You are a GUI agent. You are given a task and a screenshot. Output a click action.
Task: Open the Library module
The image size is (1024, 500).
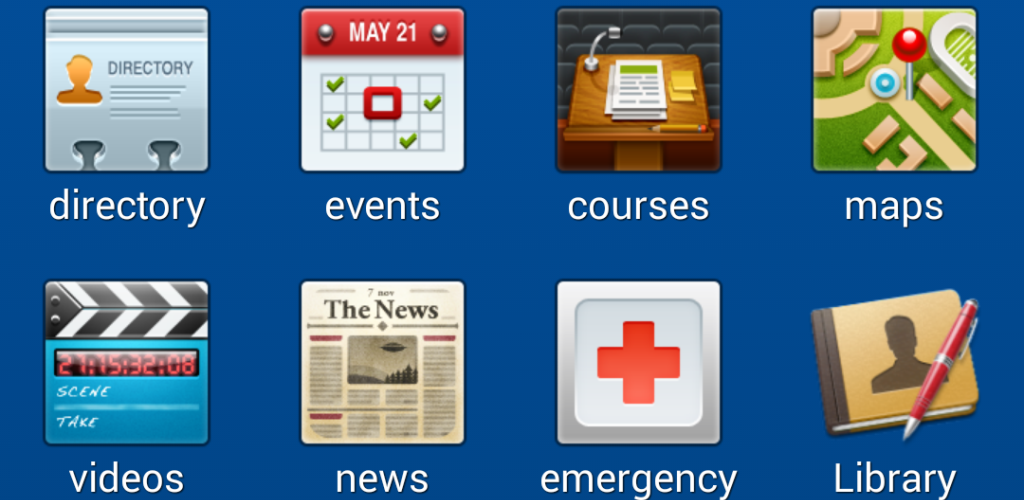click(x=894, y=362)
